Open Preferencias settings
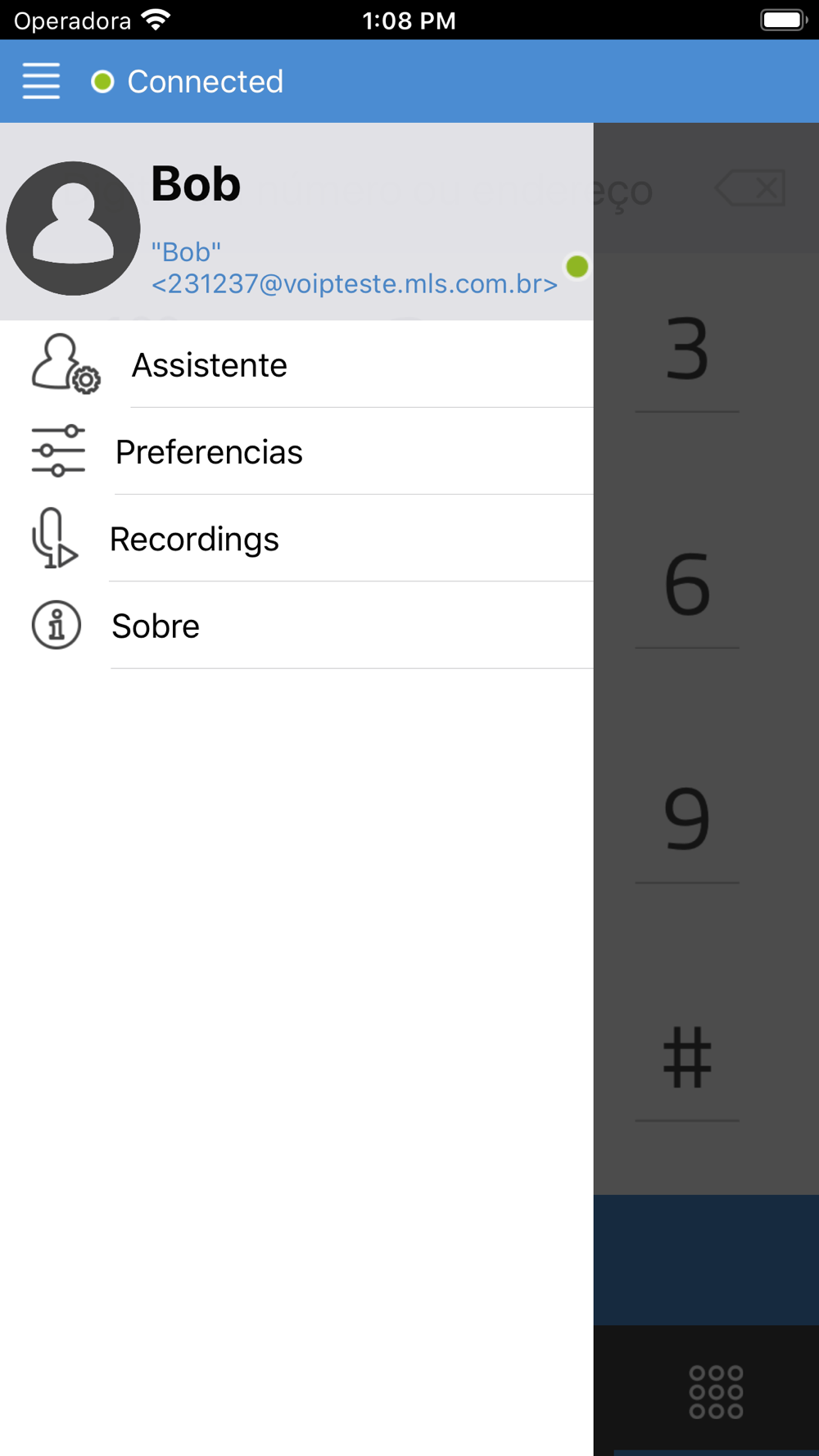Viewport: 819px width, 1456px height. tap(296, 451)
